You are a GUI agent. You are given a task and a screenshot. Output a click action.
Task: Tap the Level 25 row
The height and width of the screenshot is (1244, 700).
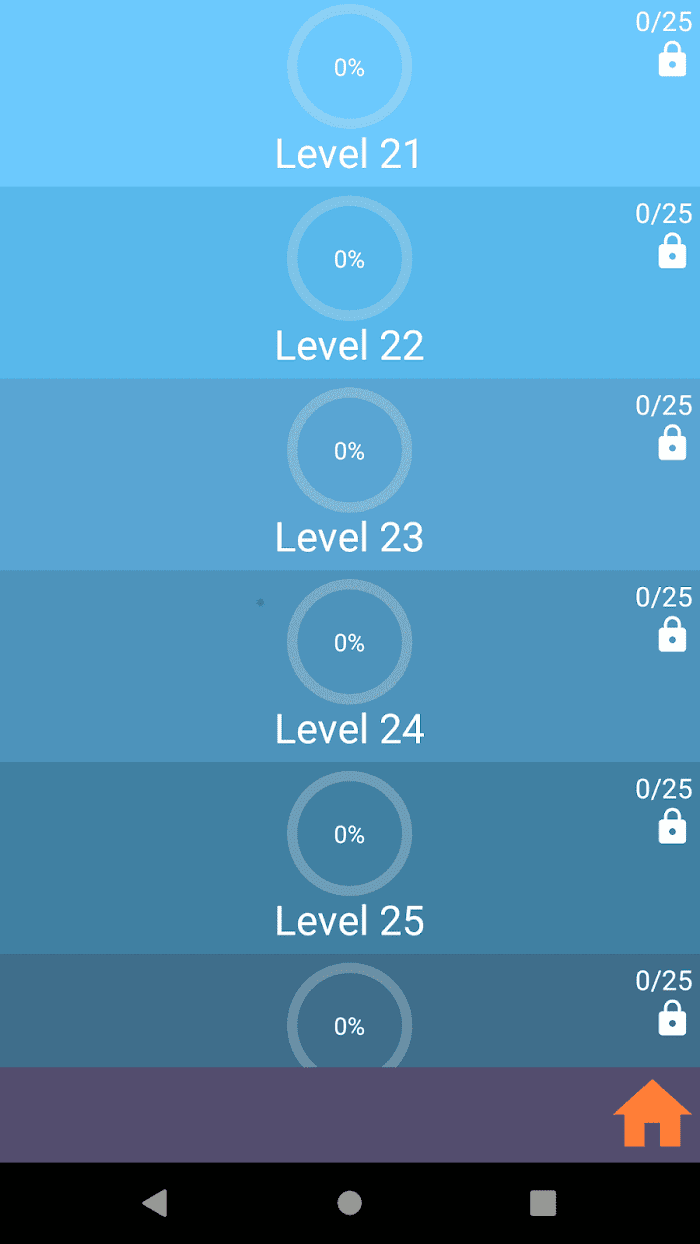350,859
